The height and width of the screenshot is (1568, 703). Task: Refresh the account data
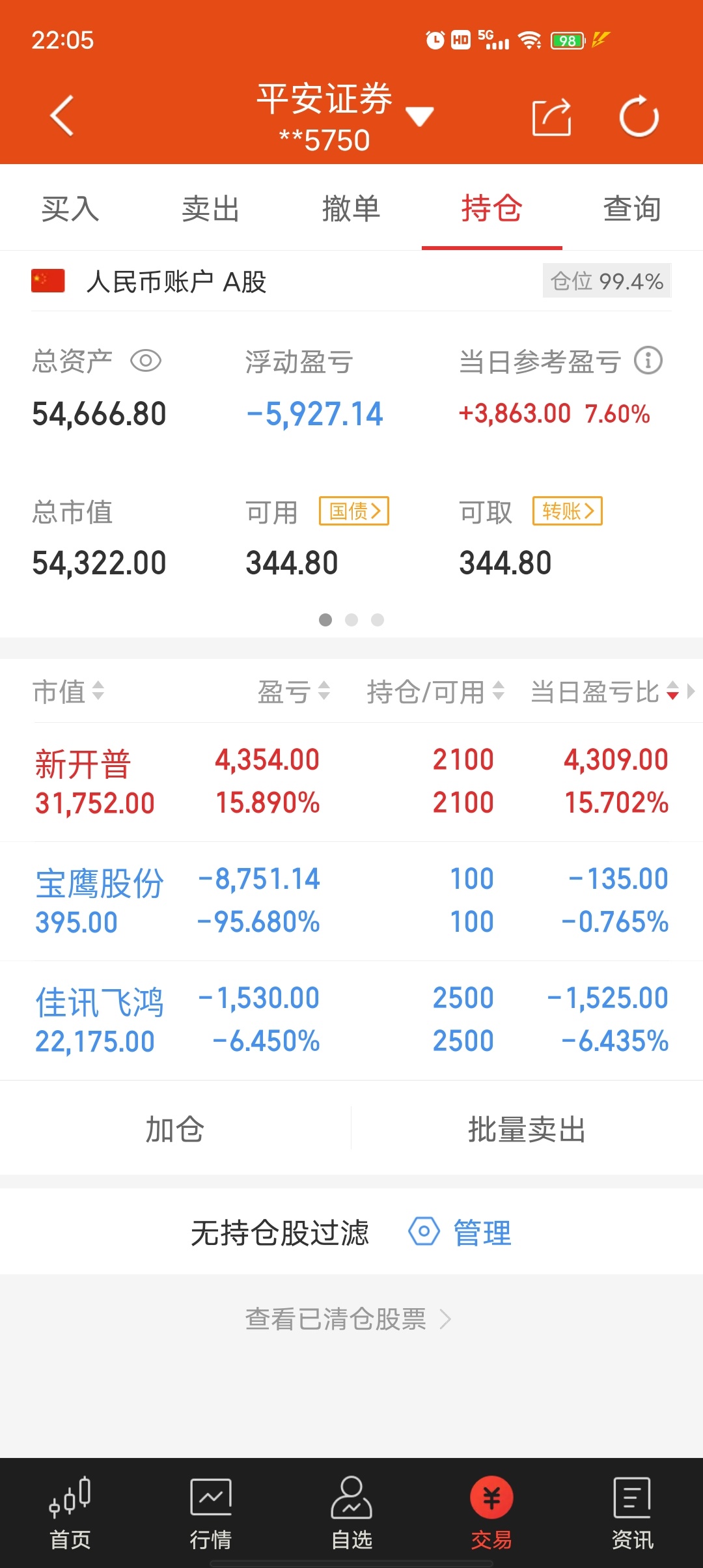point(639,117)
